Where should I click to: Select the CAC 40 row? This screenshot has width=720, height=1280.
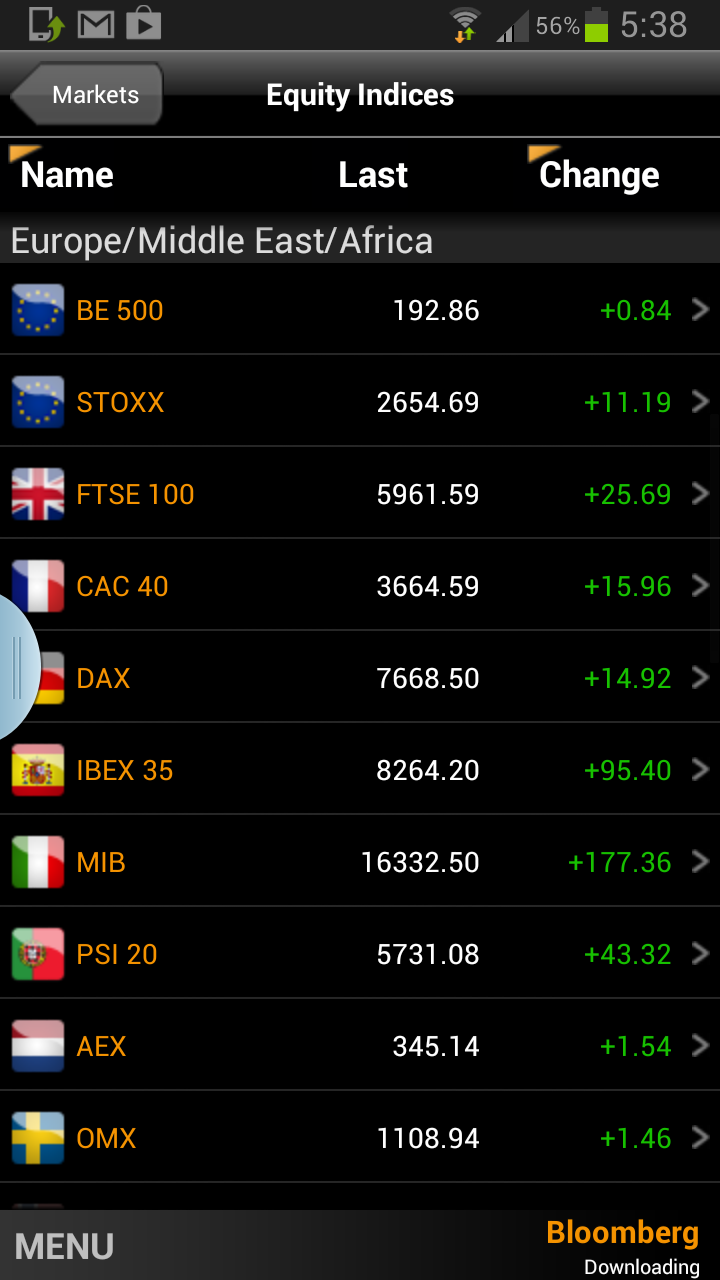click(360, 586)
